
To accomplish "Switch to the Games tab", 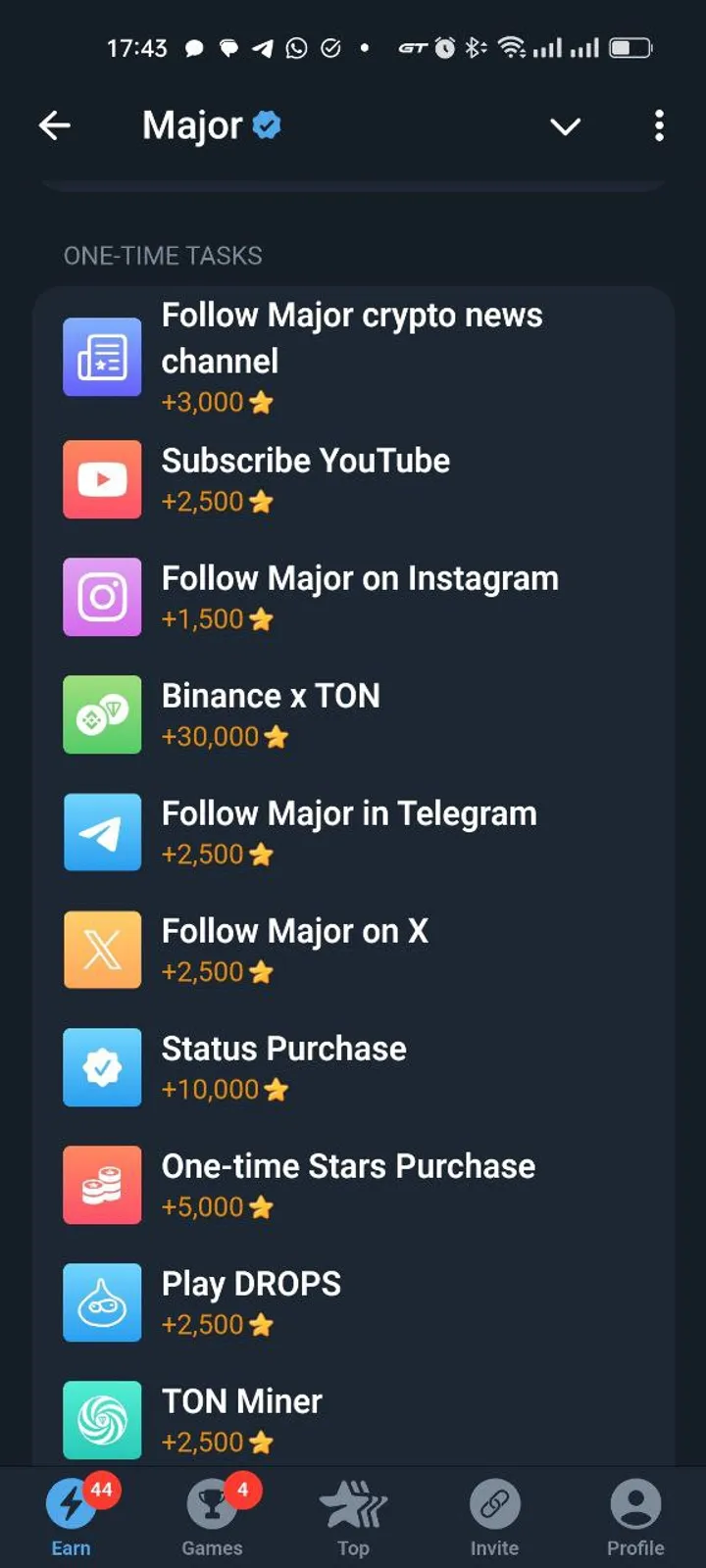I will (x=212, y=1514).
